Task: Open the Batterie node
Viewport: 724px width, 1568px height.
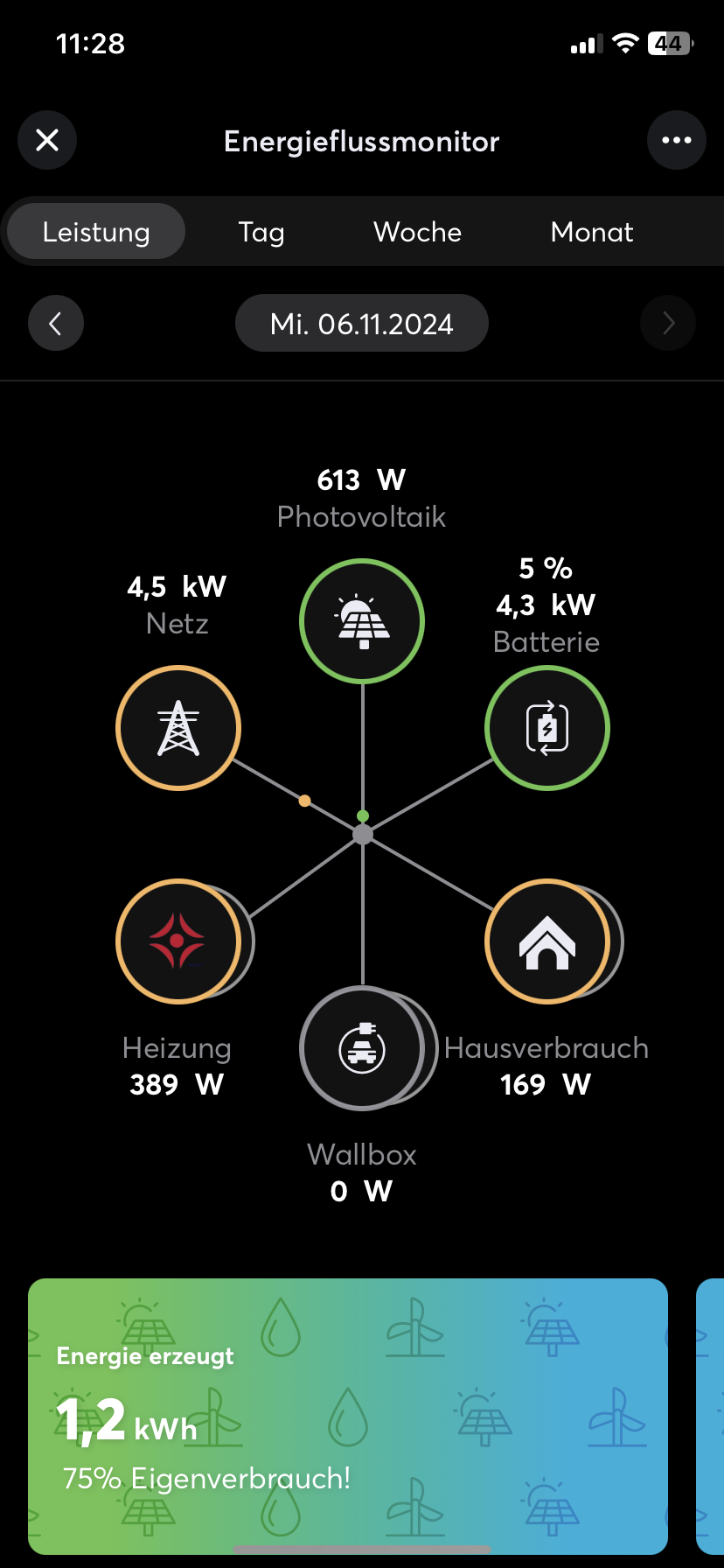Action: (x=547, y=728)
